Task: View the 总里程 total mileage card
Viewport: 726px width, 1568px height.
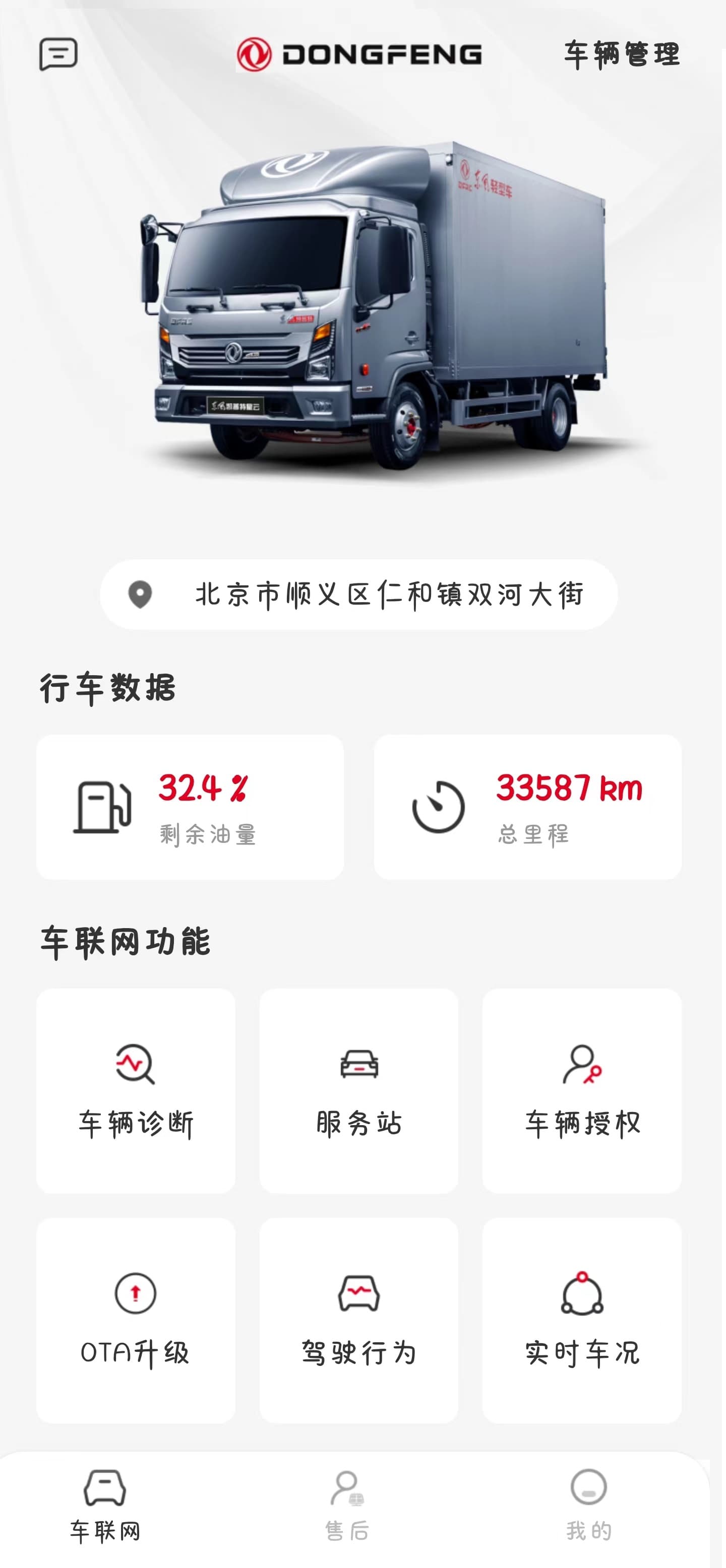Action: [x=527, y=807]
